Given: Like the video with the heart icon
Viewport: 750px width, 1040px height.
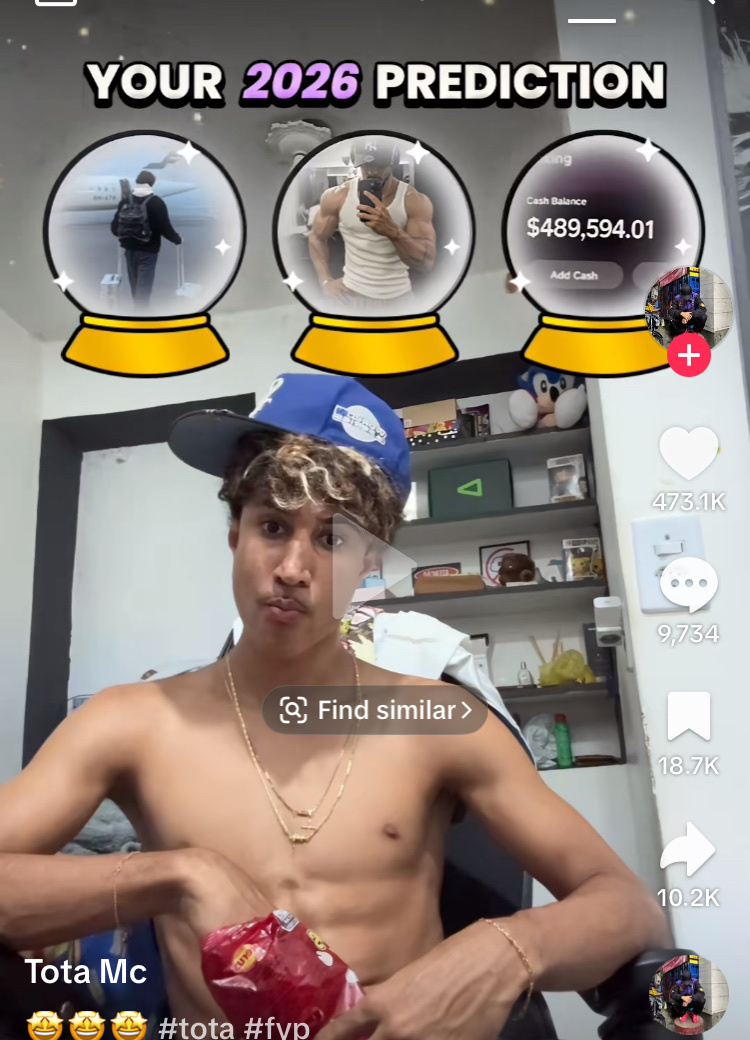Looking at the screenshot, I should [688, 455].
